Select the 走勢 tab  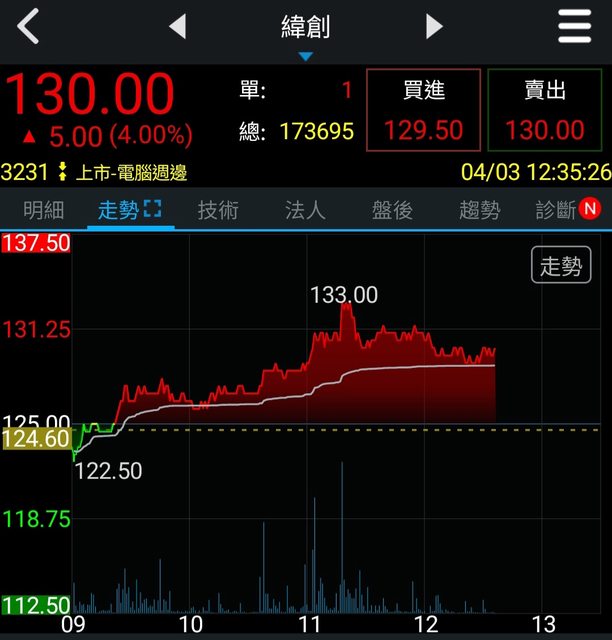coord(129,210)
